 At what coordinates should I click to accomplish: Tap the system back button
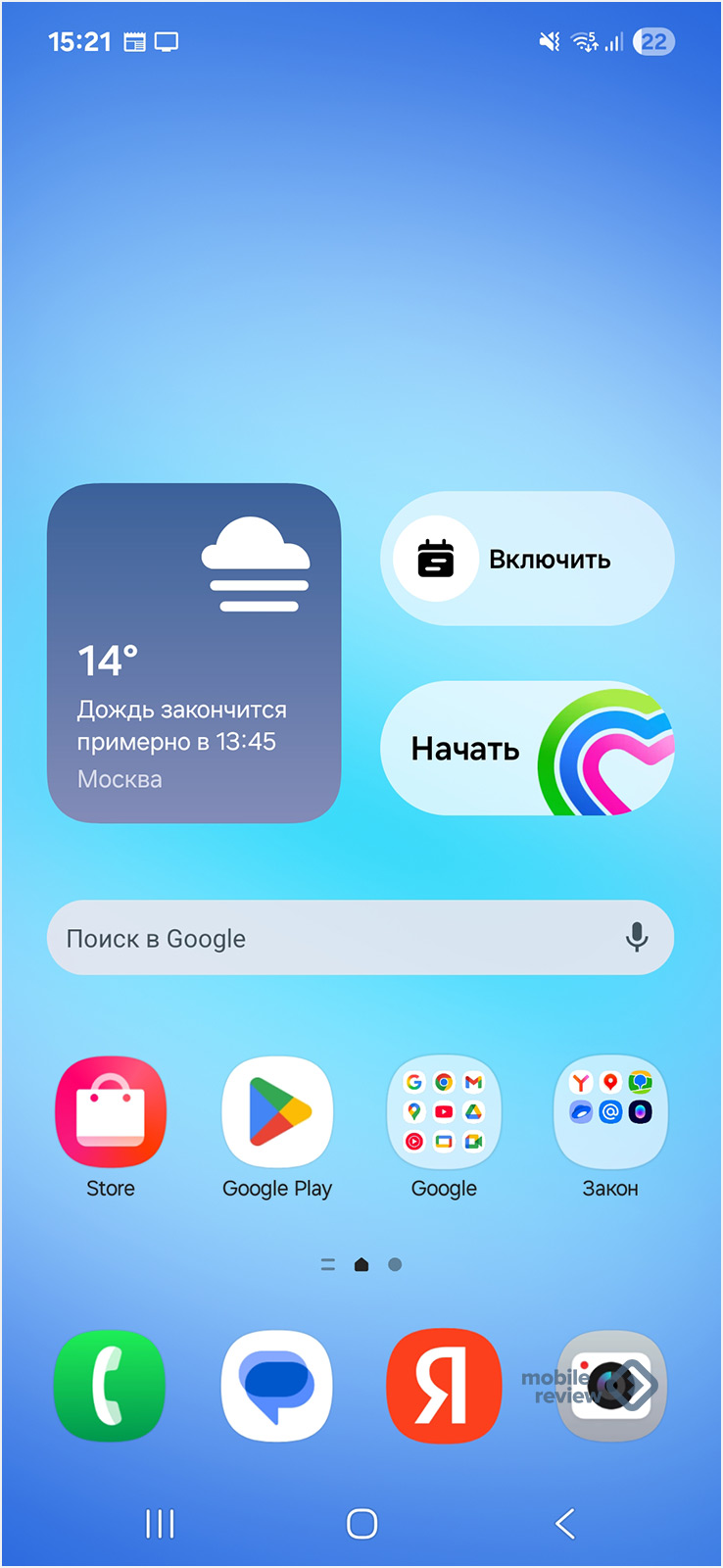click(565, 1524)
